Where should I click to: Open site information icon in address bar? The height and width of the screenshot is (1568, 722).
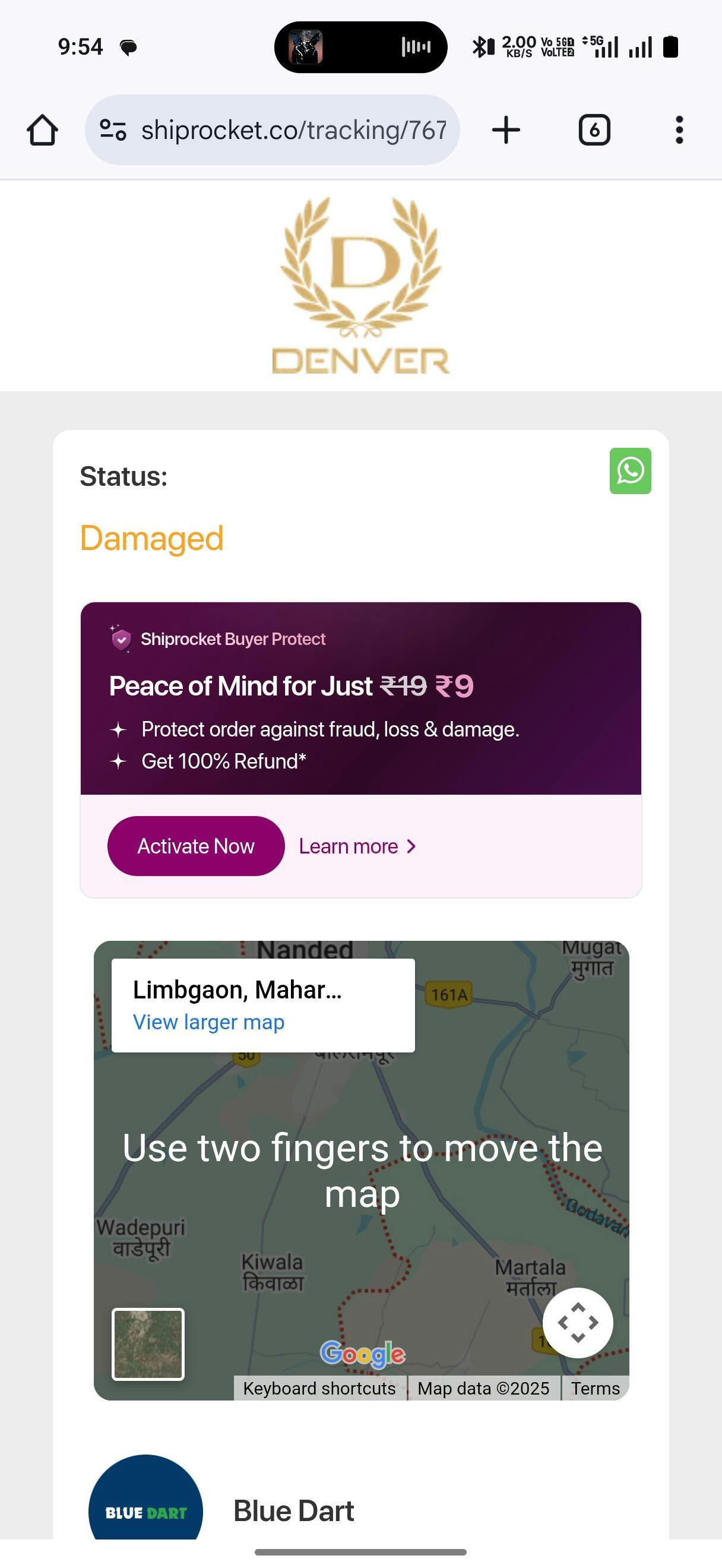click(113, 130)
